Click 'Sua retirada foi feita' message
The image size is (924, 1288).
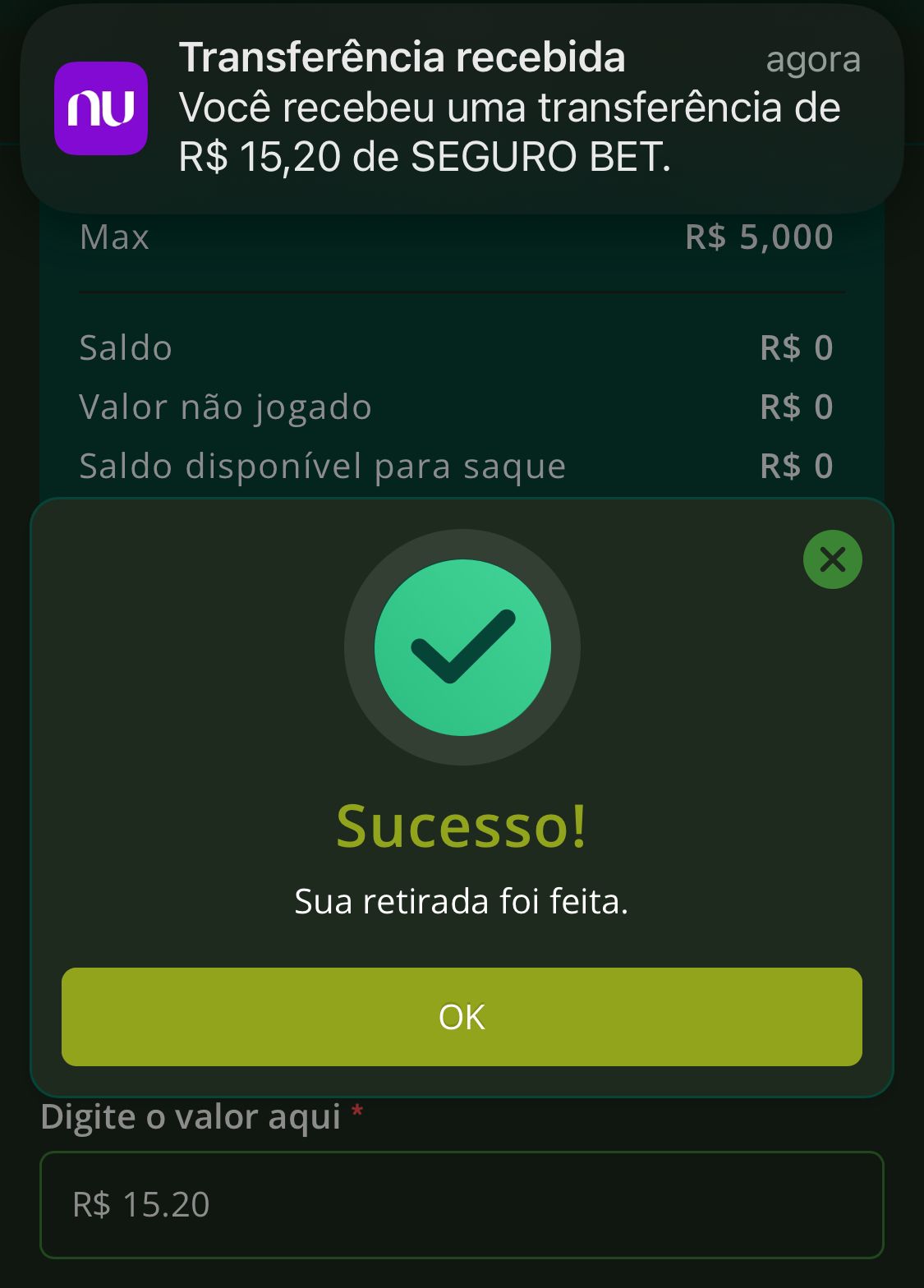462,901
